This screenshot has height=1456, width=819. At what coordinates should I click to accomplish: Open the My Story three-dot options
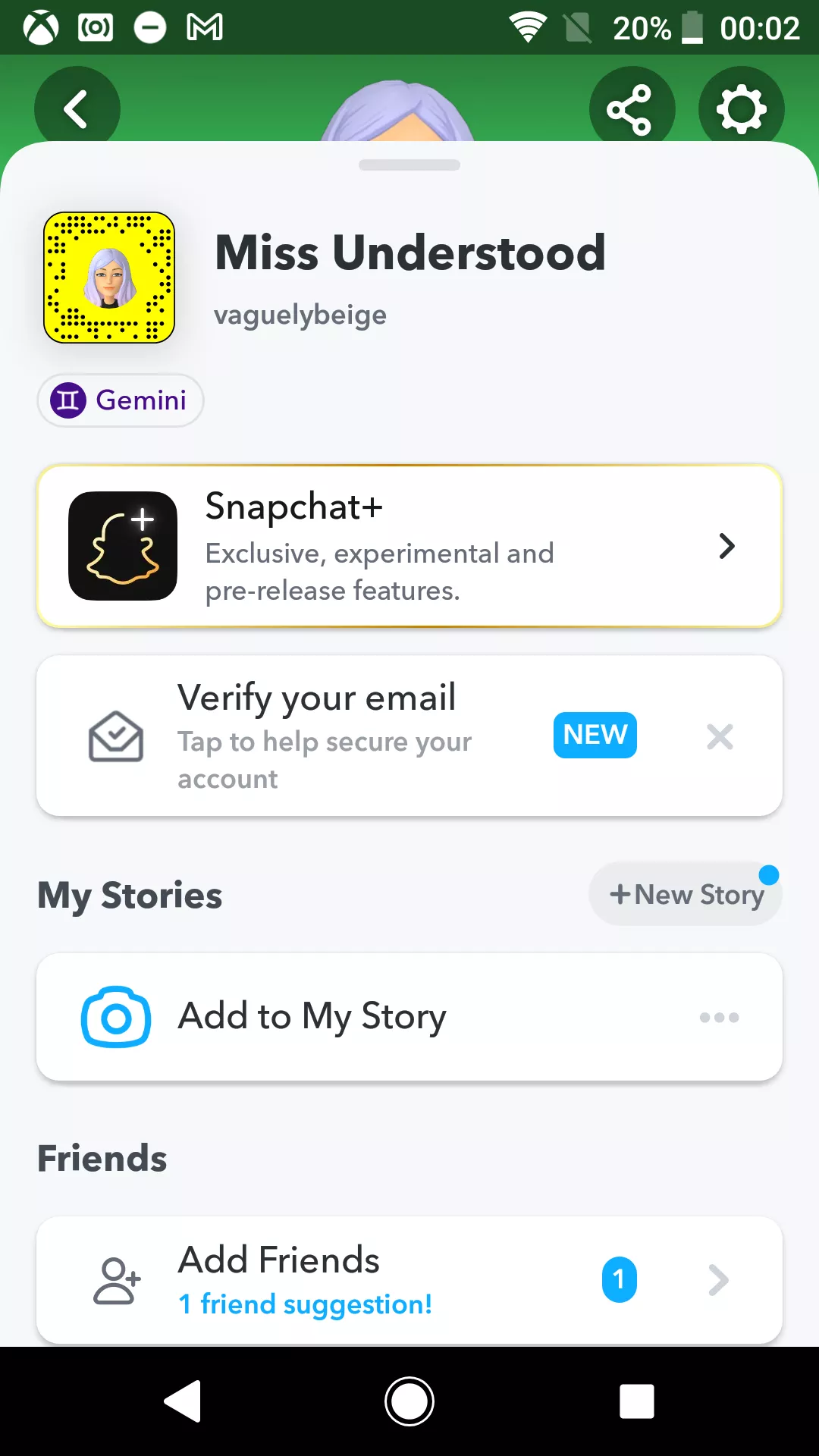pyautogui.click(x=719, y=1017)
